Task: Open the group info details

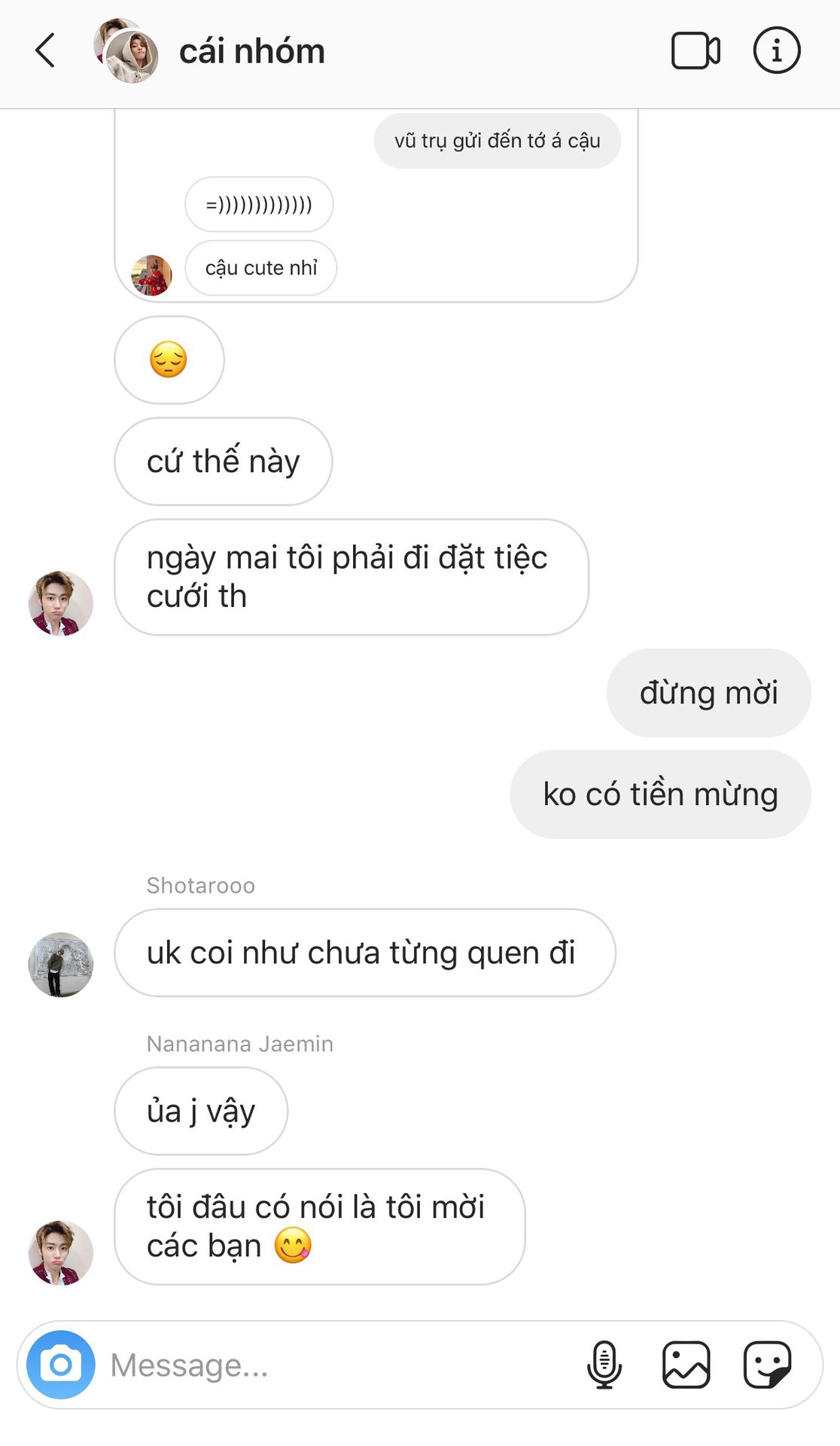Action: pyautogui.click(x=776, y=50)
